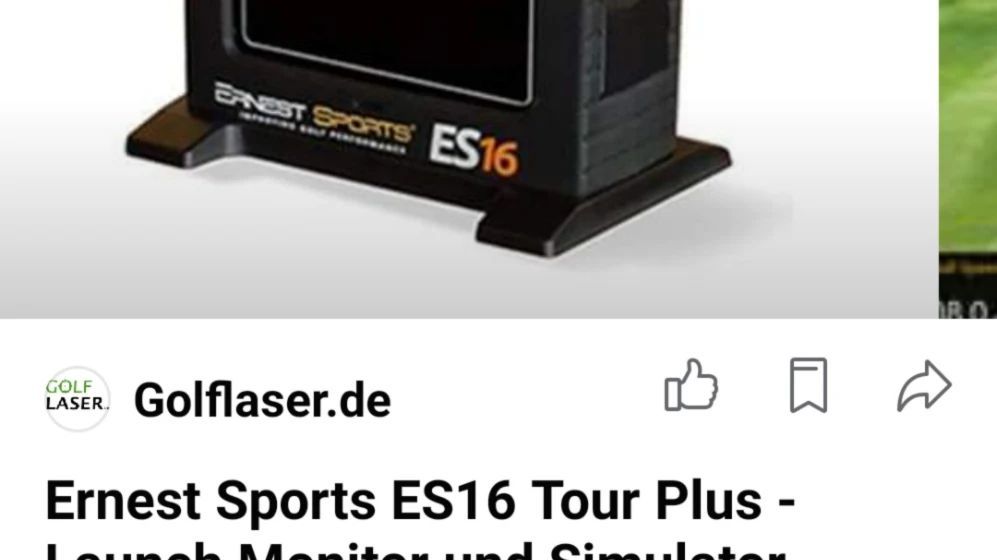997x560 pixels.
Task: Bookmark the Ernest Sports ES16 article
Action: (808, 386)
